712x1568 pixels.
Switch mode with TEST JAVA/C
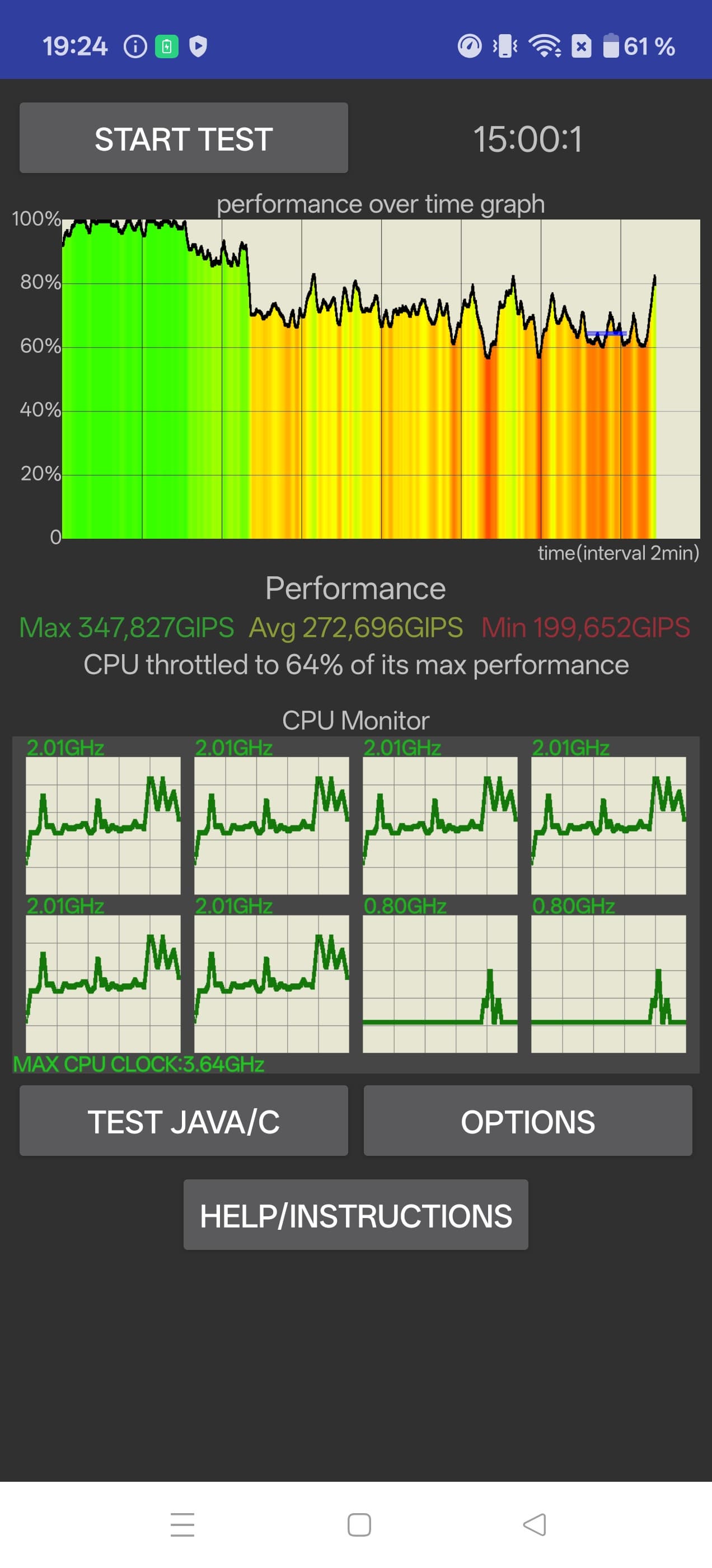point(183,1121)
